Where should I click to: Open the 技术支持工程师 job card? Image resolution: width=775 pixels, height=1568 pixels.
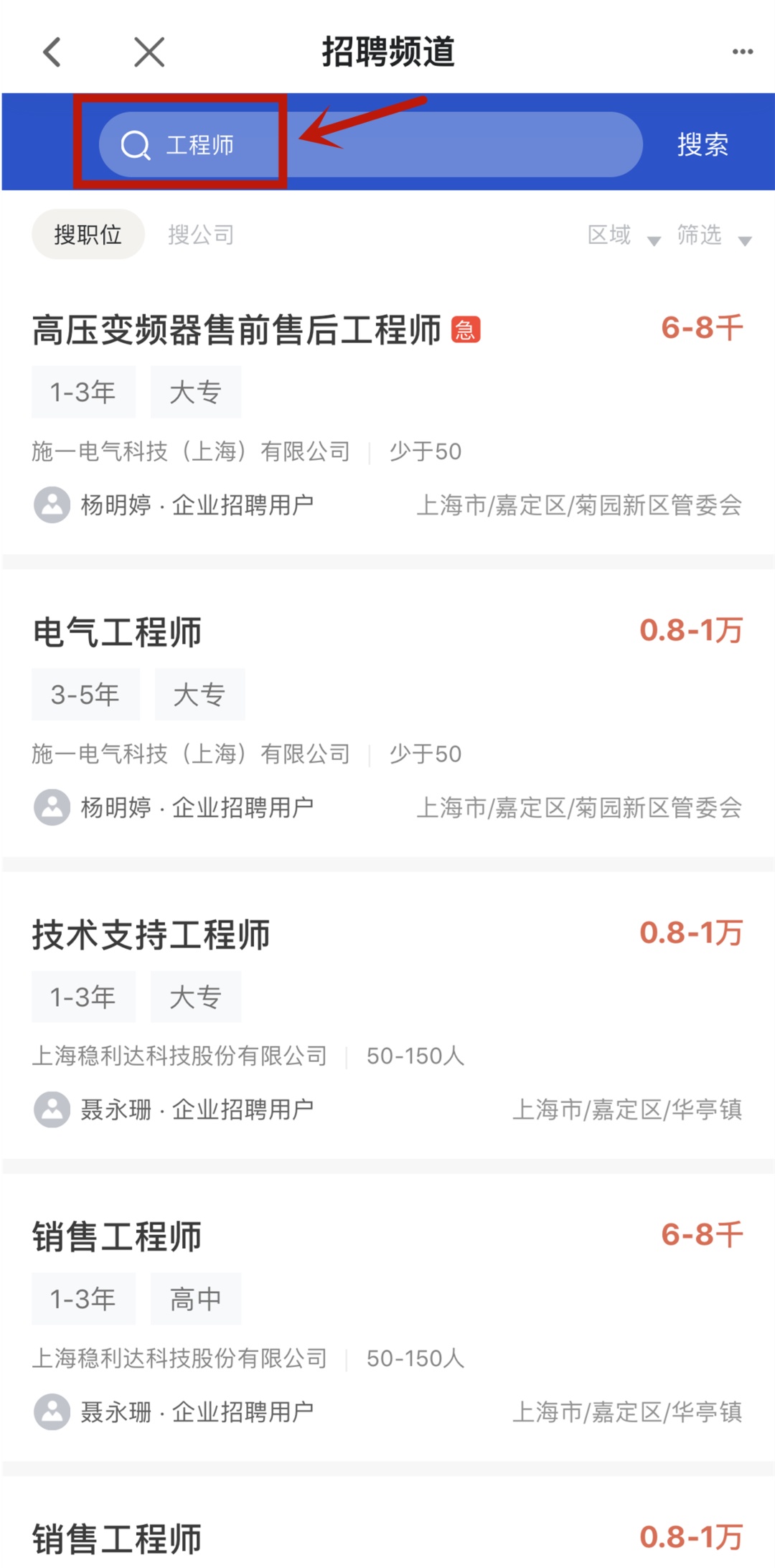coord(151,935)
